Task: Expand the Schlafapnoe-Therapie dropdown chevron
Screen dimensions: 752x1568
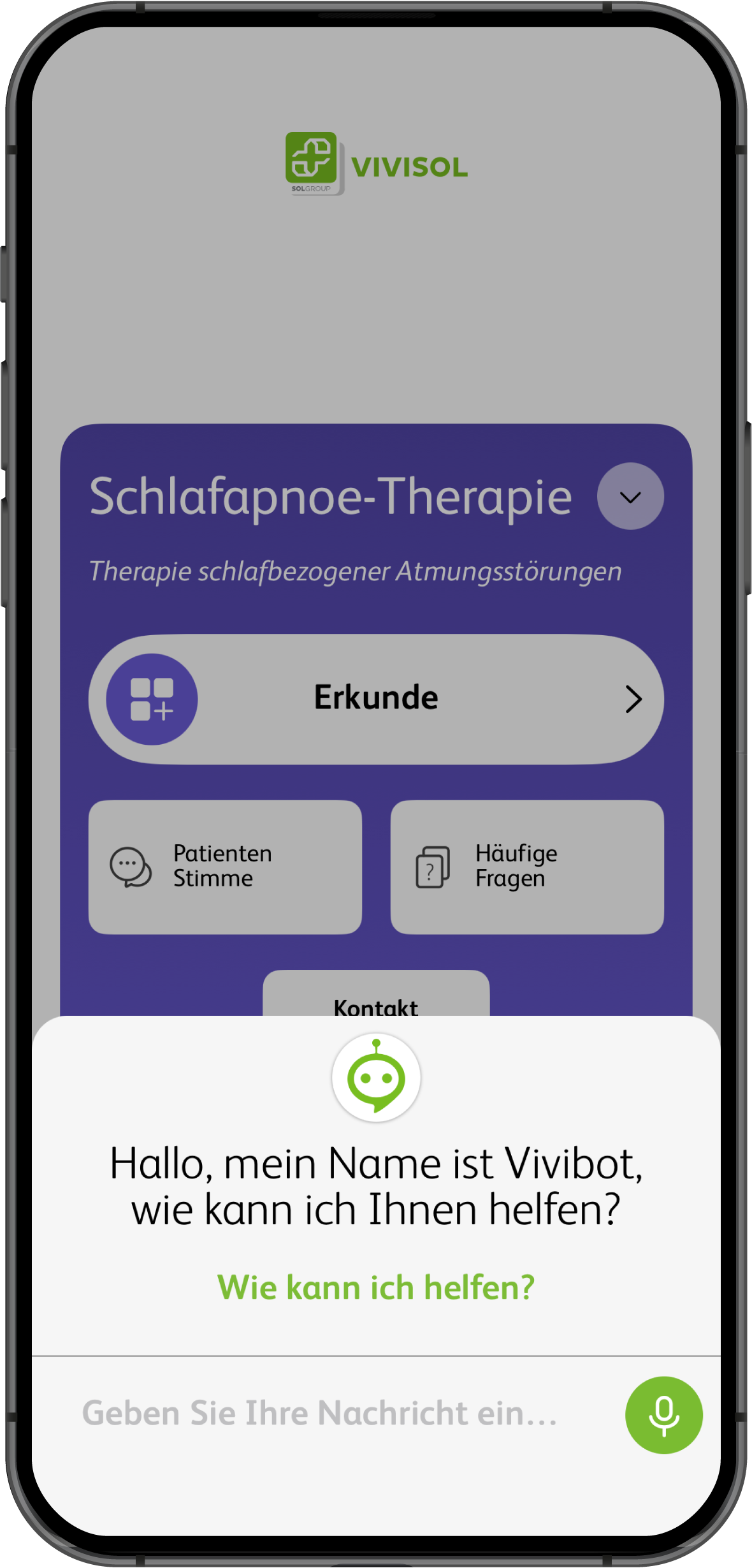Action: [630, 496]
